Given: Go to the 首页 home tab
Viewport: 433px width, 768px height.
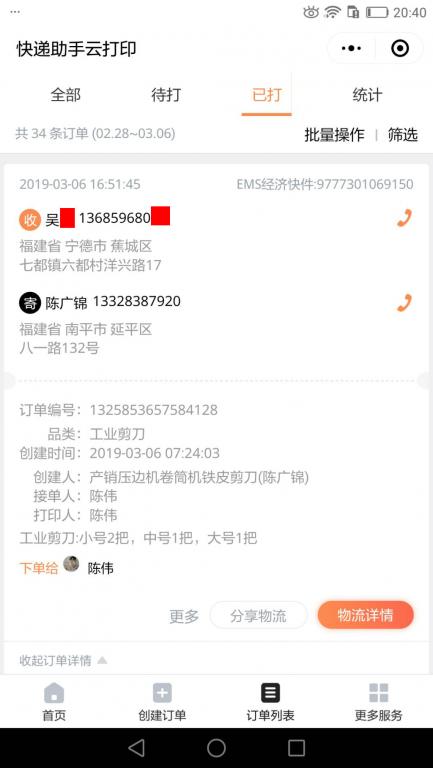Looking at the screenshot, I should 54,702.
